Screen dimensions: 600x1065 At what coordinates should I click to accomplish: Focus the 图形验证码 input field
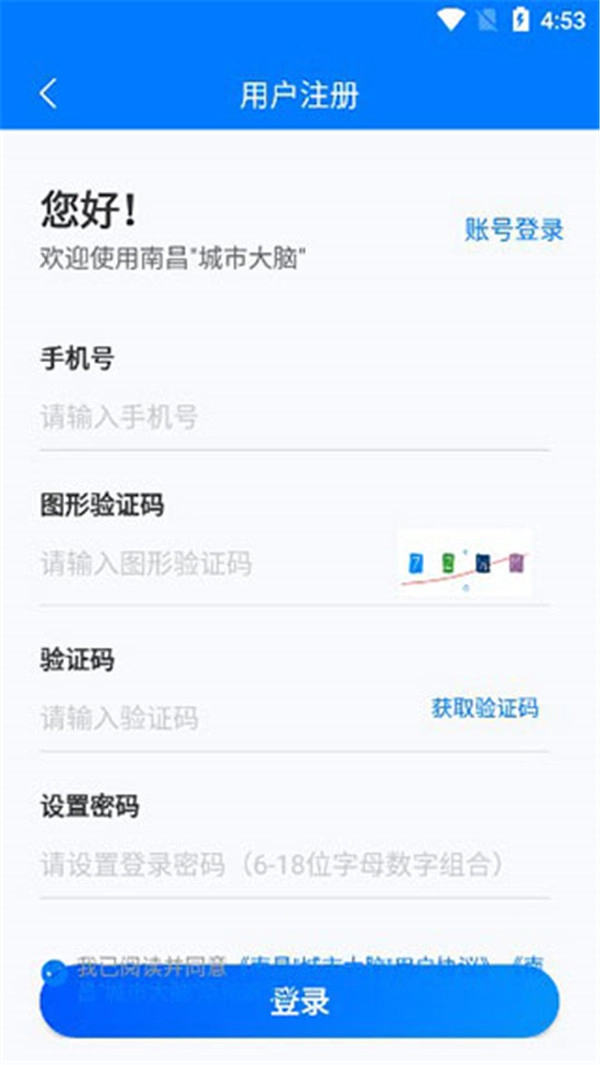(214, 564)
